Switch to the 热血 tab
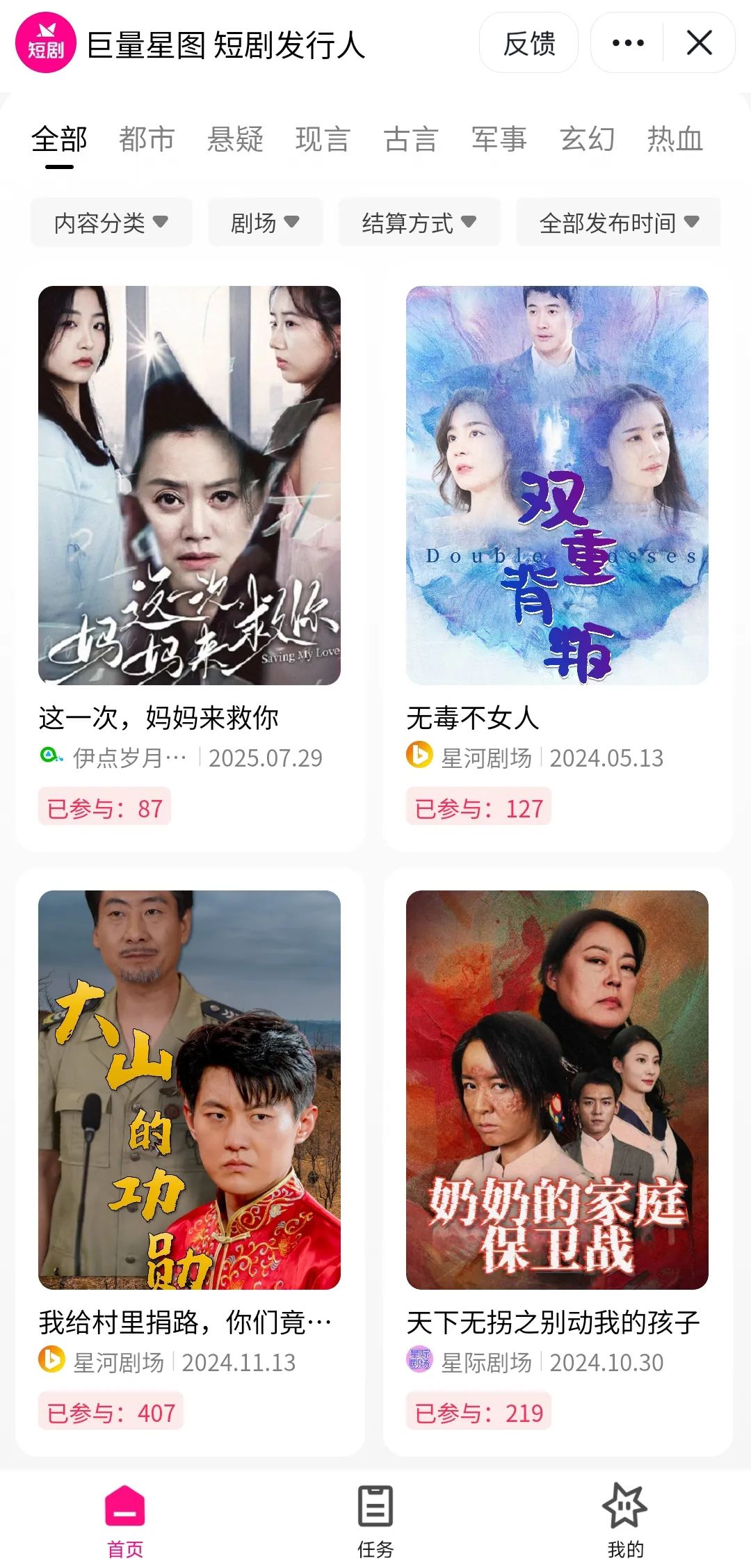The height and width of the screenshot is (1568, 751). point(675,139)
